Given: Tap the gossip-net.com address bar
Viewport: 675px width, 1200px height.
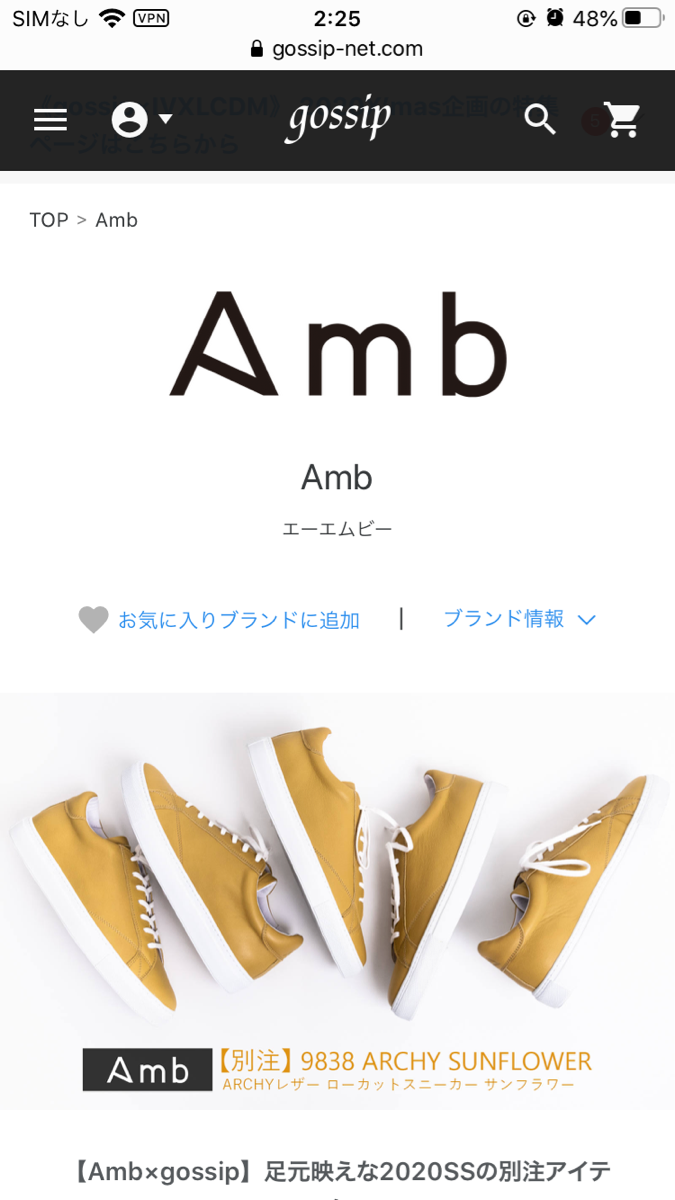Looking at the screenshot, I should coord(337,48).
